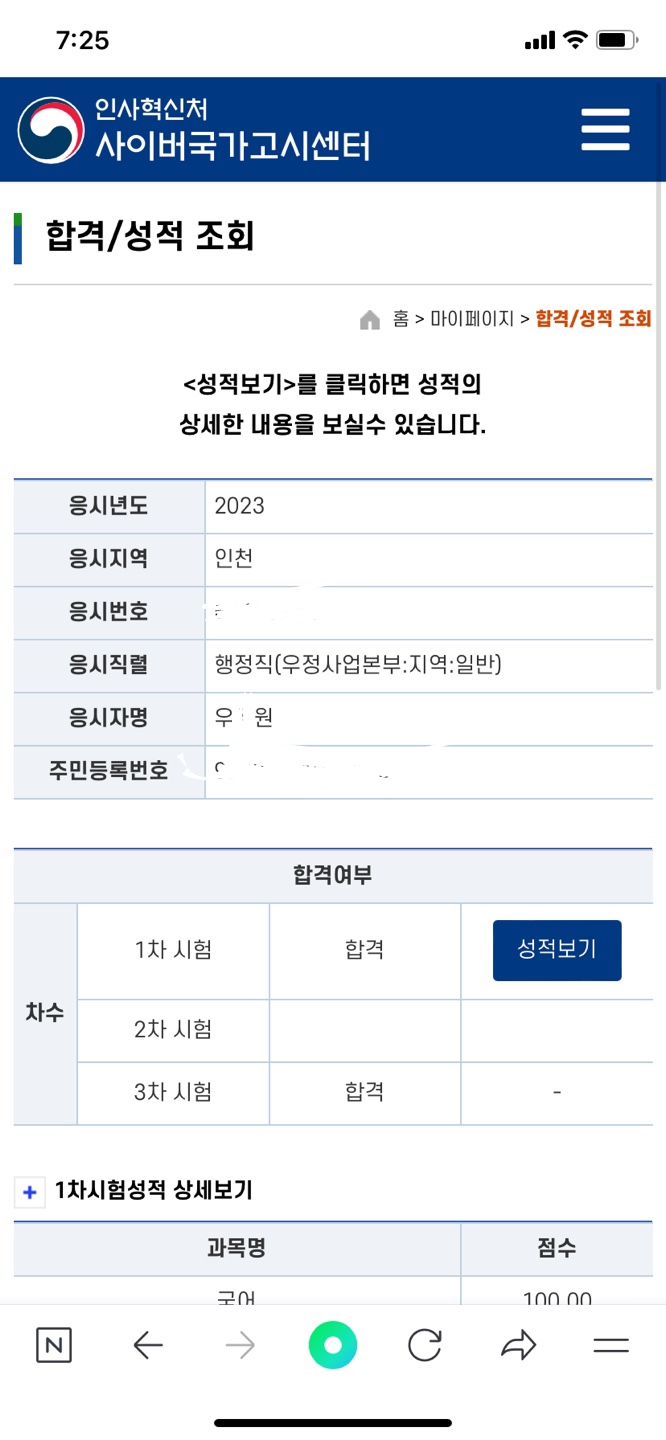Tap the green Naver search circle
The width and height of the screenshot is (666, 1440).
332,1345
